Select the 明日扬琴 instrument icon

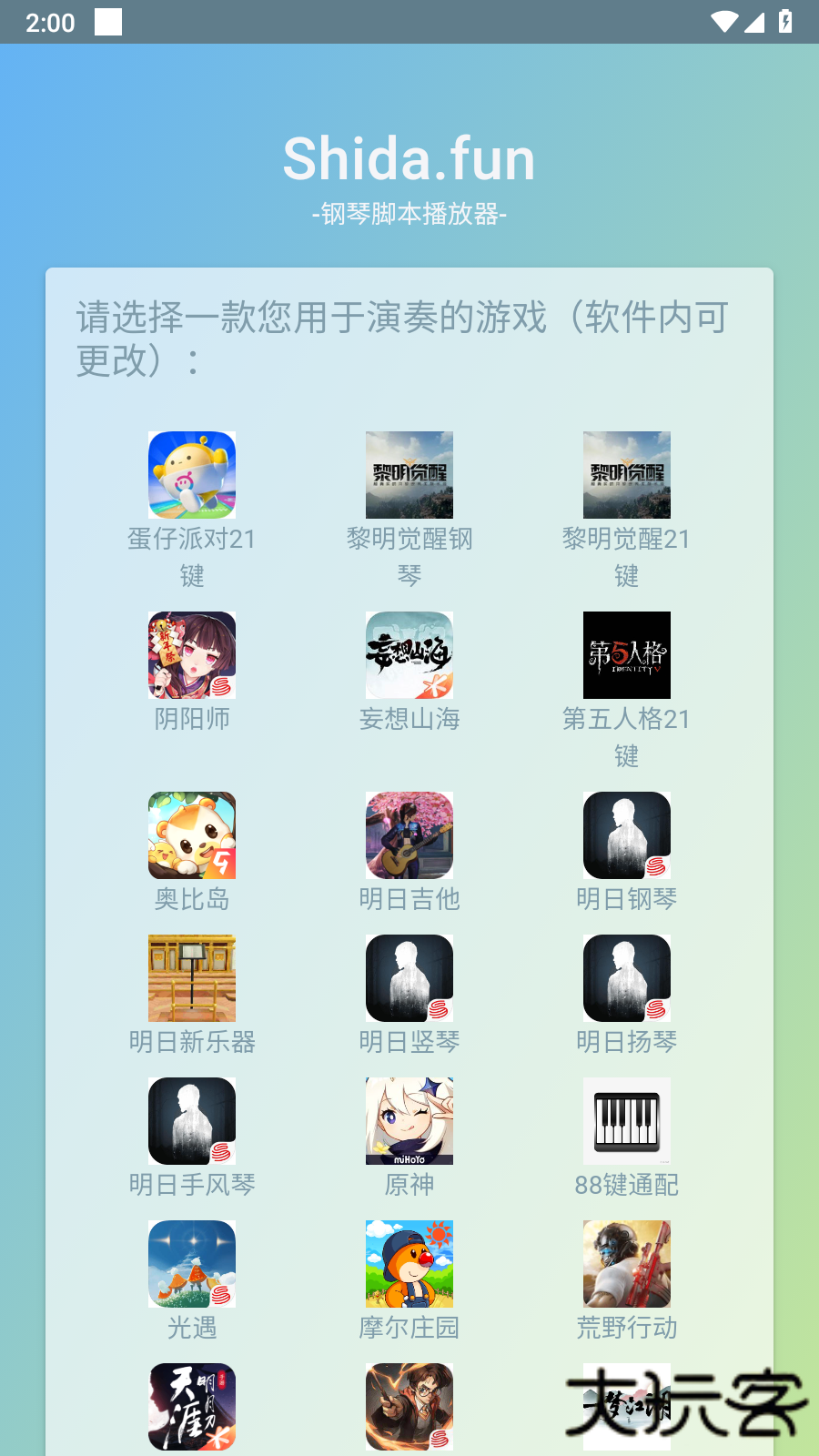[x=626, y=977]
